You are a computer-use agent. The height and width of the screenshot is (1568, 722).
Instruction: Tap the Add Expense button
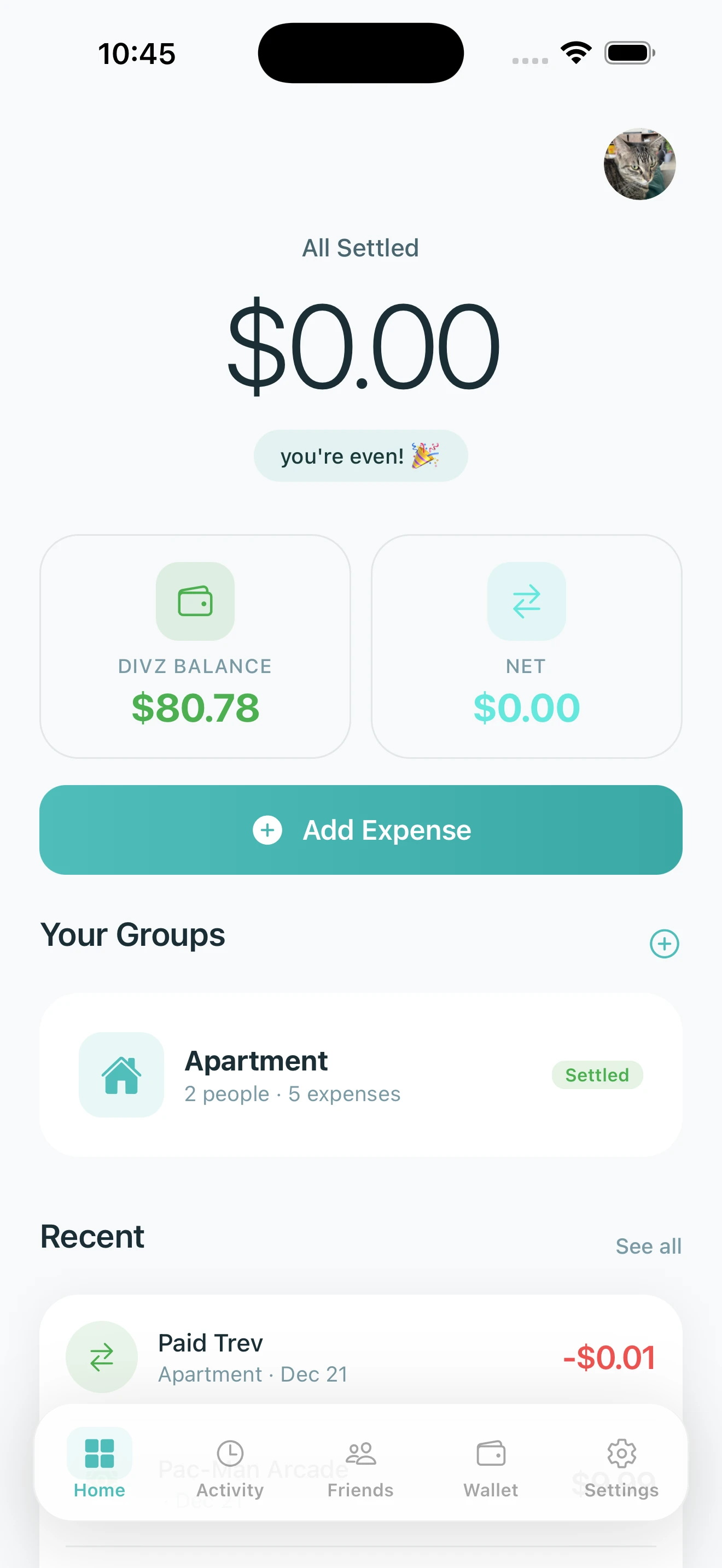tap(361, 830)
